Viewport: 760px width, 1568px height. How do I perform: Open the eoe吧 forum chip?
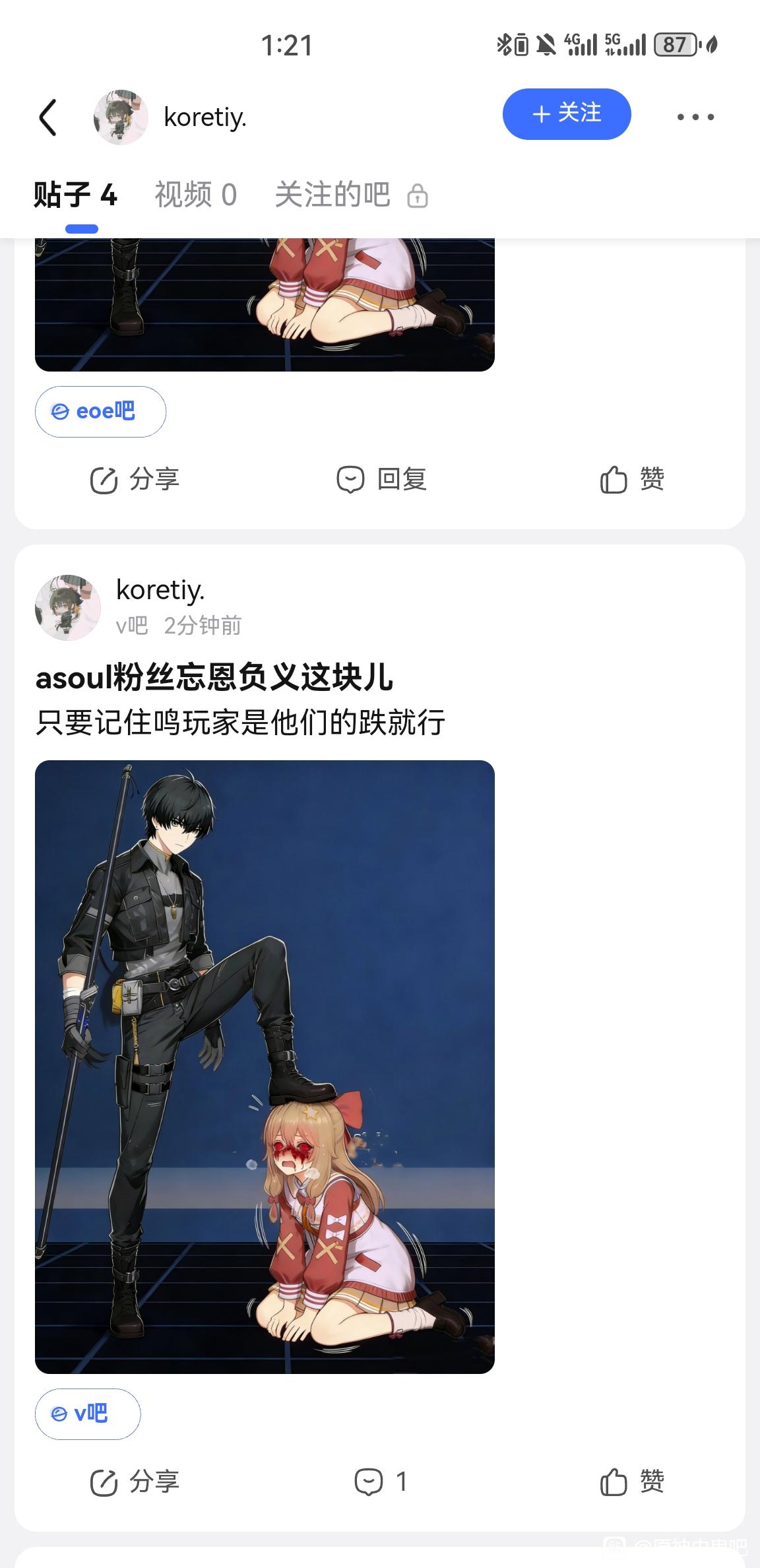click(100, 412)
